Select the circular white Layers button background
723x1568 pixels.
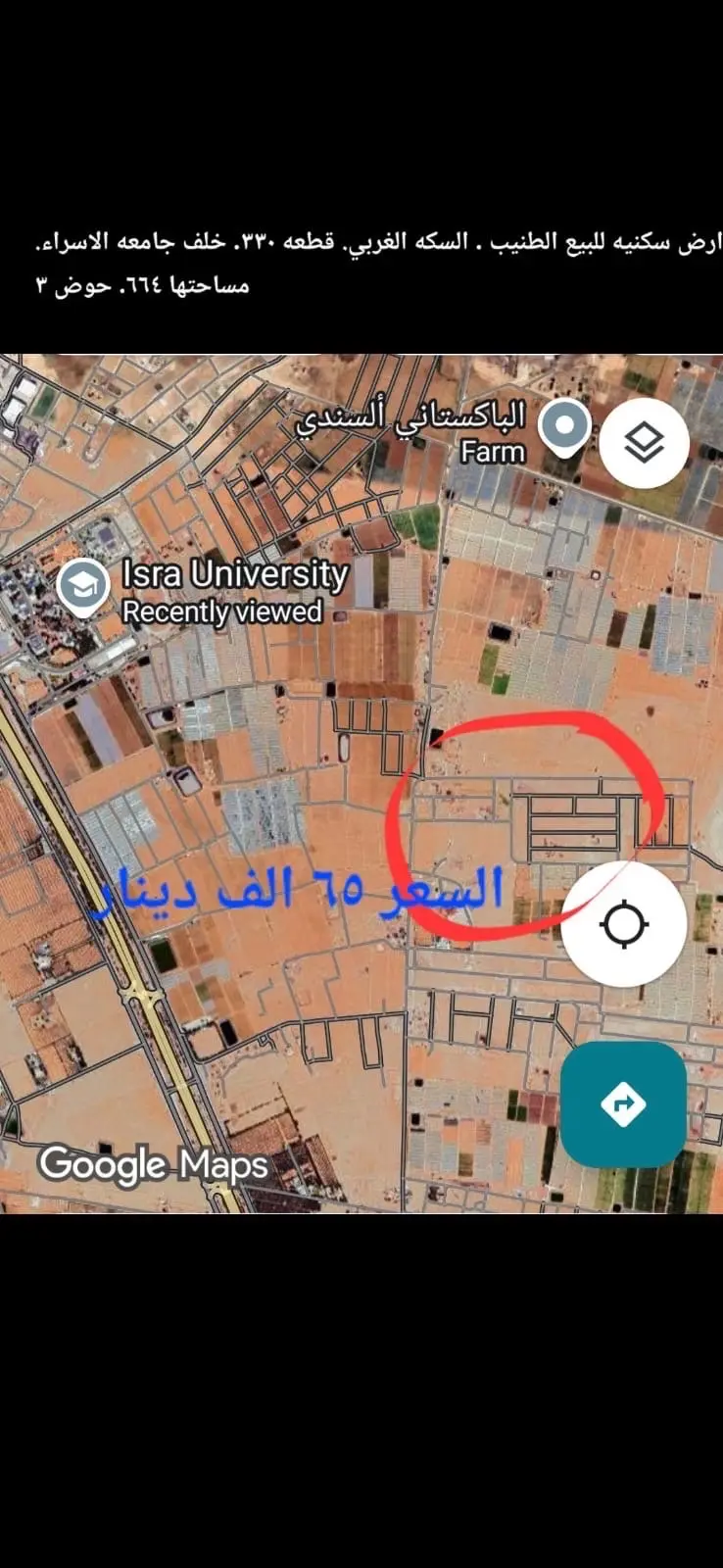coord(645,443)
